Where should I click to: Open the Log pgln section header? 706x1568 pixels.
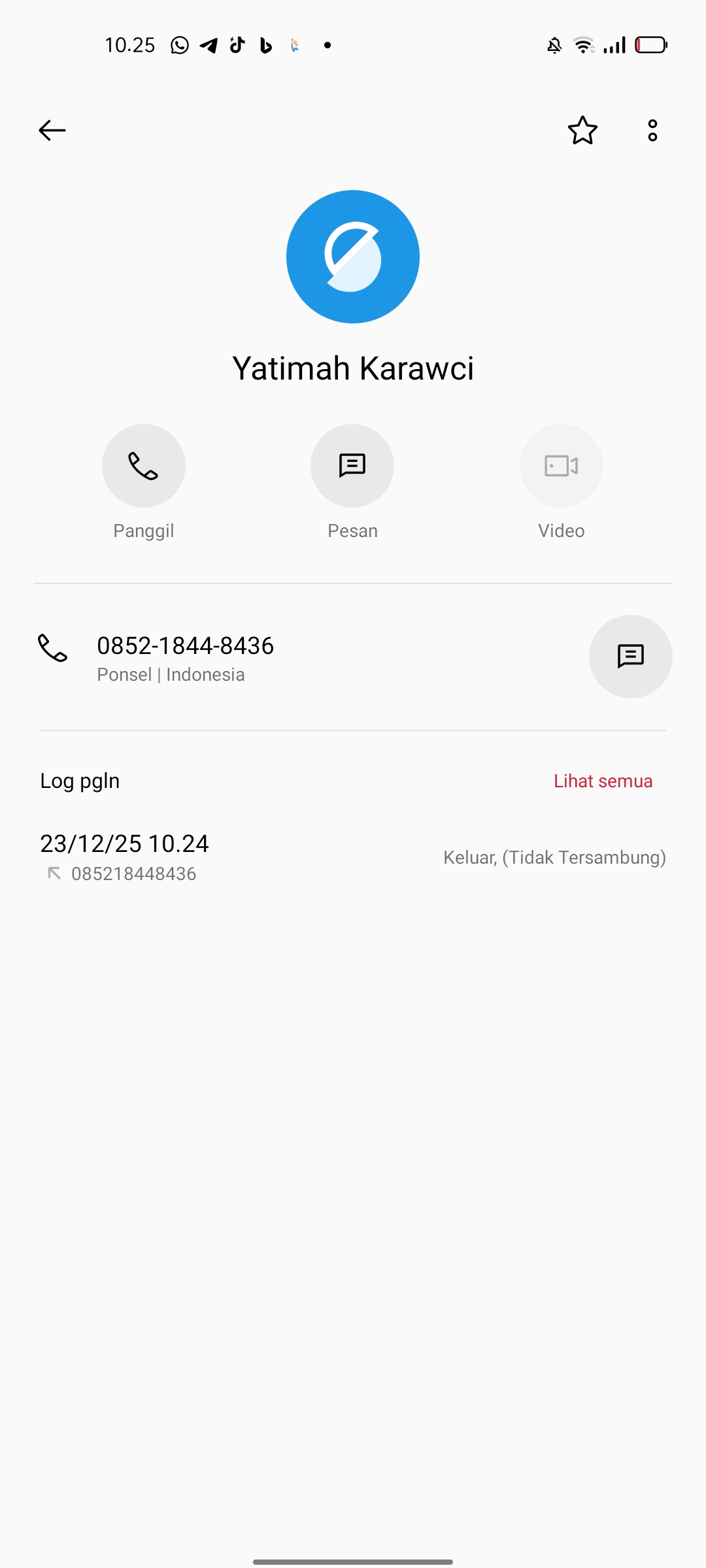coord(78,780)
